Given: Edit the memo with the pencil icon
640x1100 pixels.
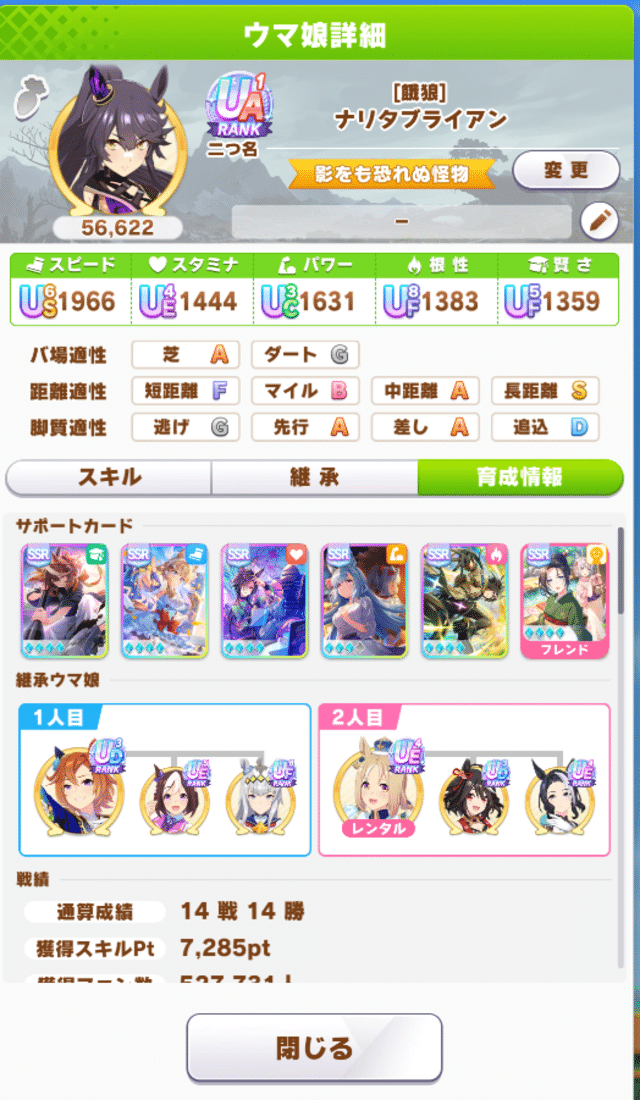Looking at the screenshot, I should tap(599, 220).
